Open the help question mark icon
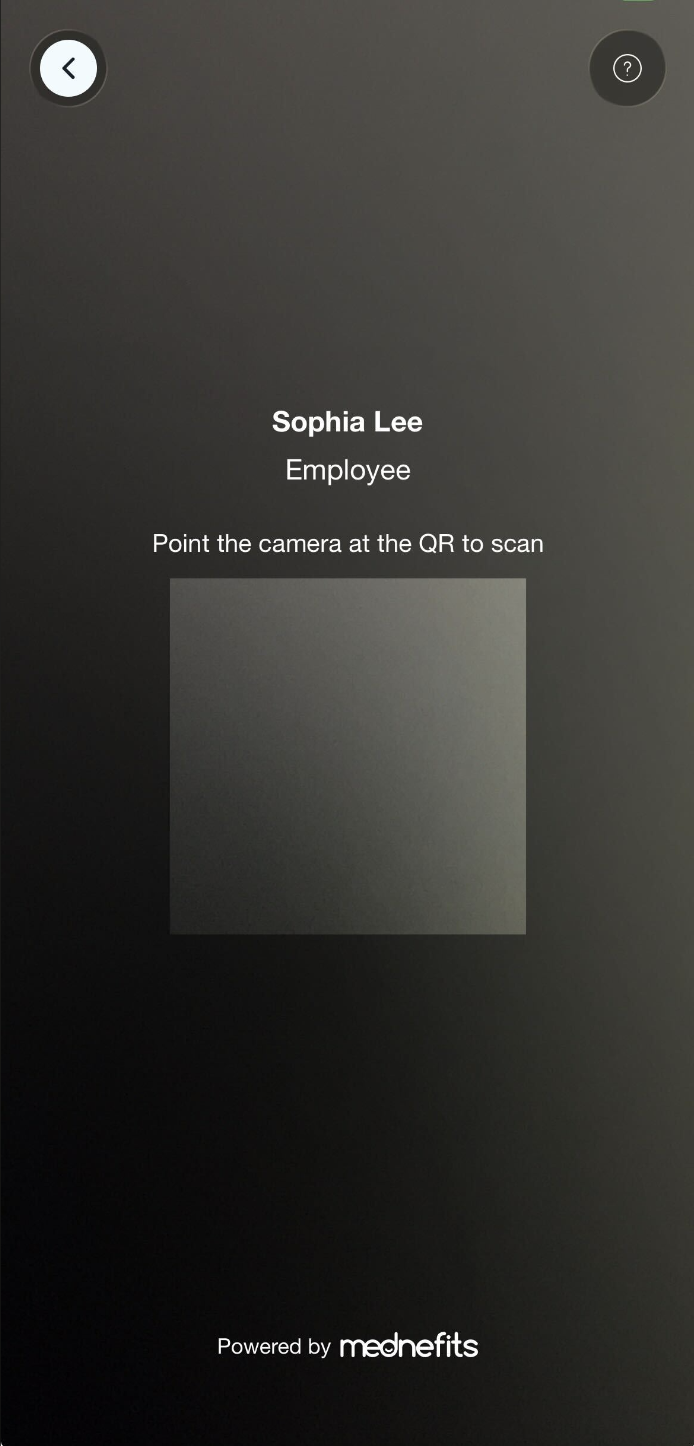This screenshot has height=1446, width=694. (627, 68)
